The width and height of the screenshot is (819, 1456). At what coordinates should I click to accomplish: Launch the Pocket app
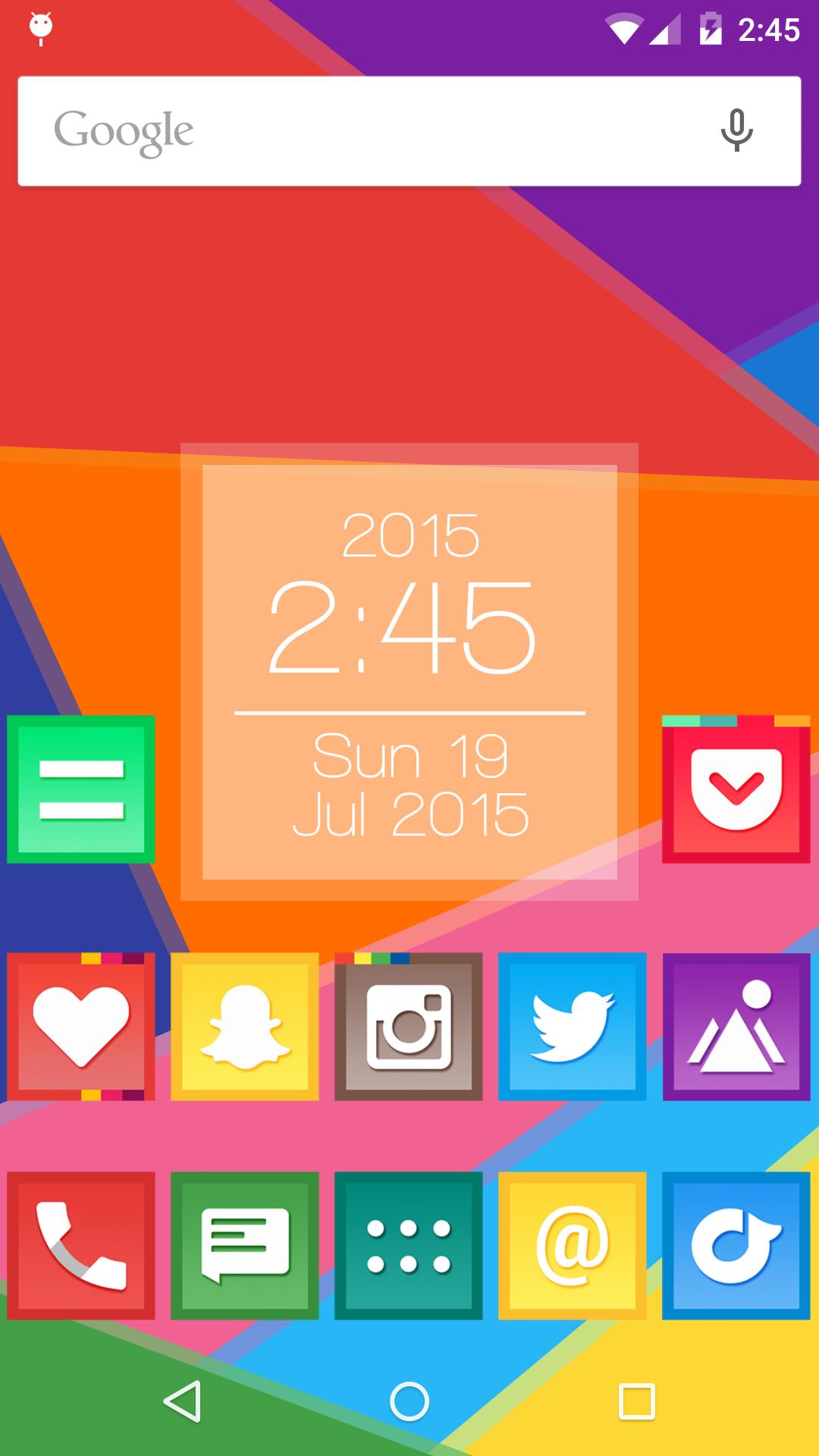pos(736,789)
